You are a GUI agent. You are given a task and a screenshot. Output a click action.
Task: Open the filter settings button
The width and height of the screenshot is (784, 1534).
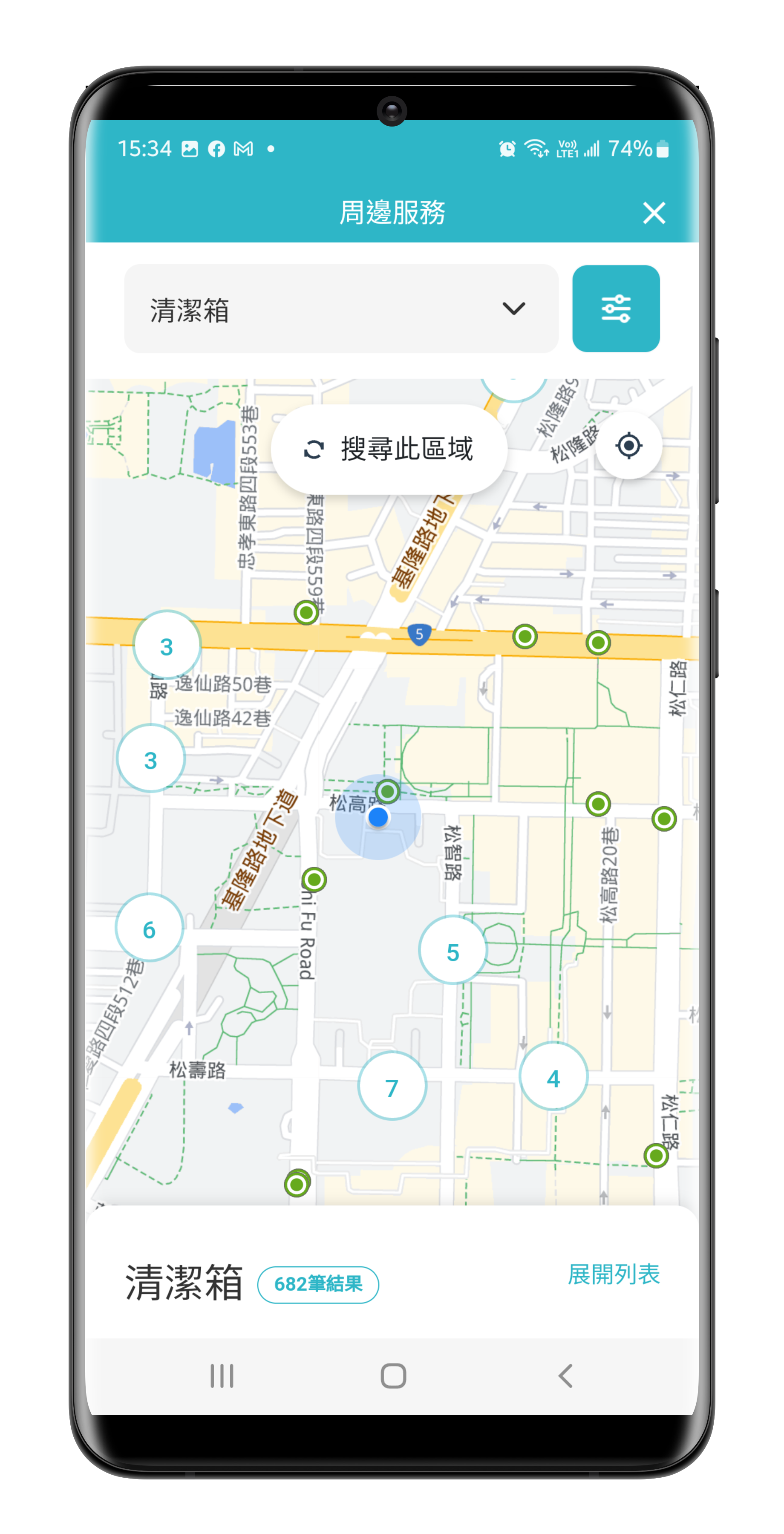point(616,309)
